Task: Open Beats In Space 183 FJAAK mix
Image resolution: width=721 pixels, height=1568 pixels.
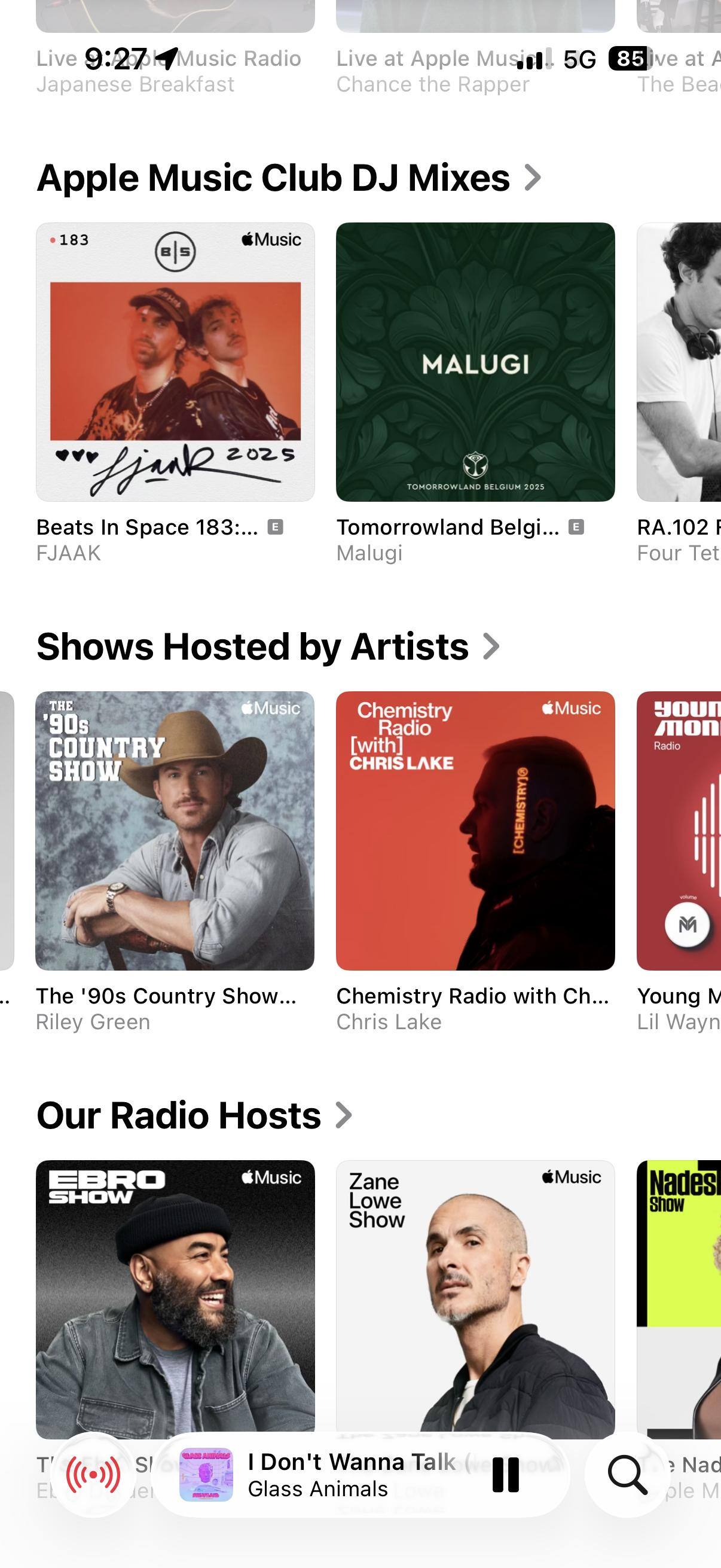Action: pos(175,362)
